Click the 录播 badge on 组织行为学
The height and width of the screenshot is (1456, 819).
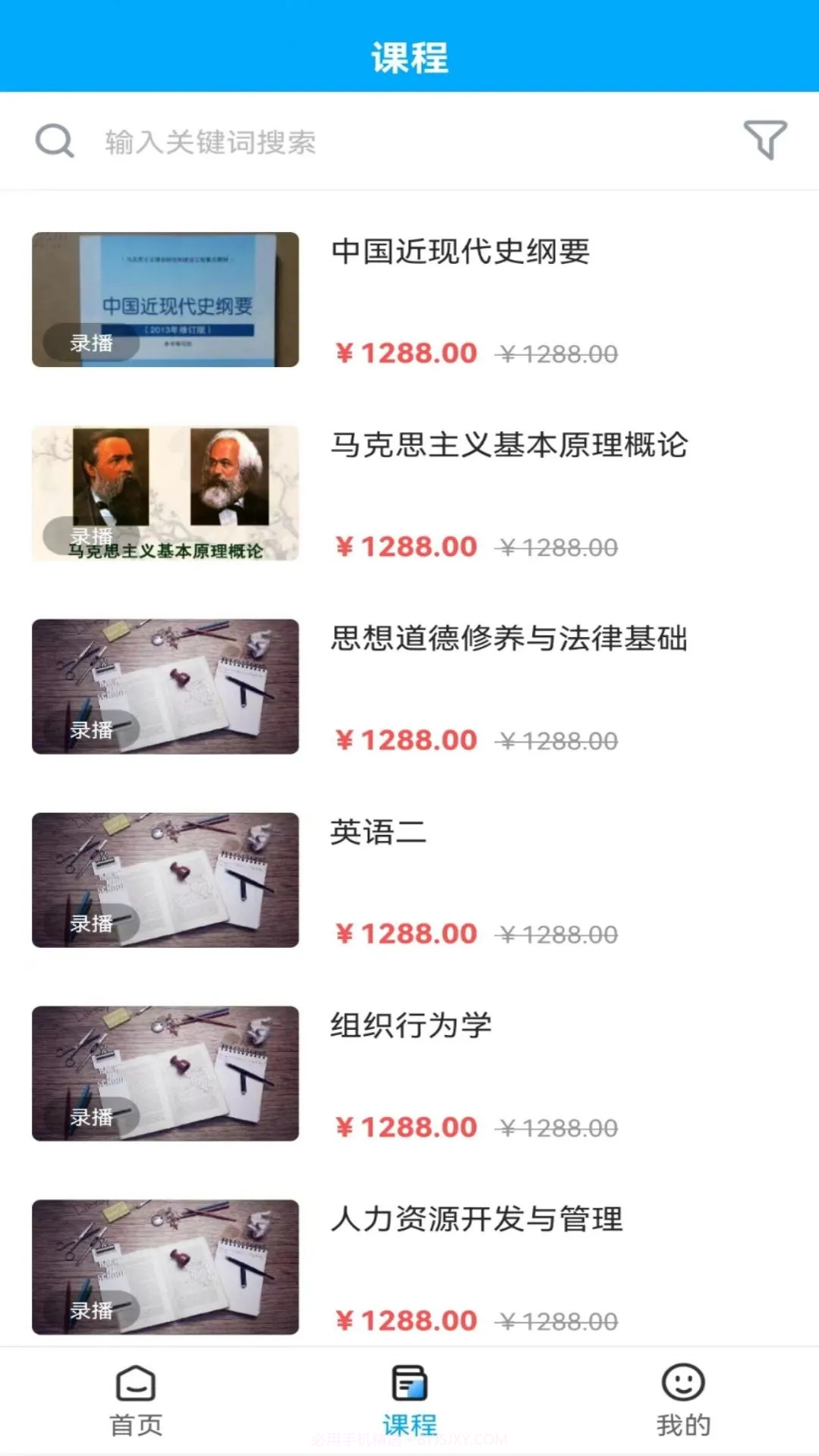[93, 1119]
